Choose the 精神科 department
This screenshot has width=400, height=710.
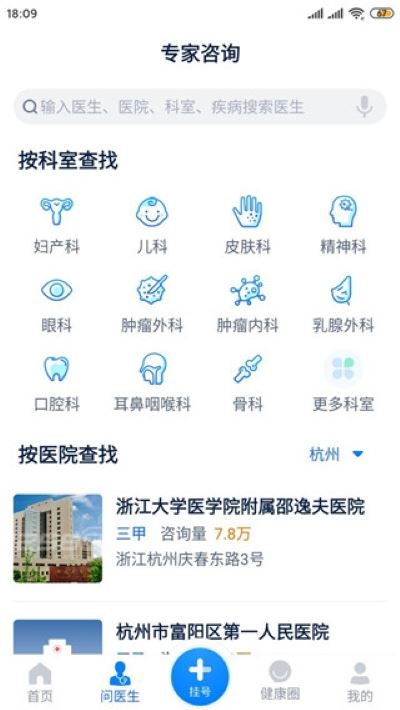pyautogui.click(x=343, y=225)
